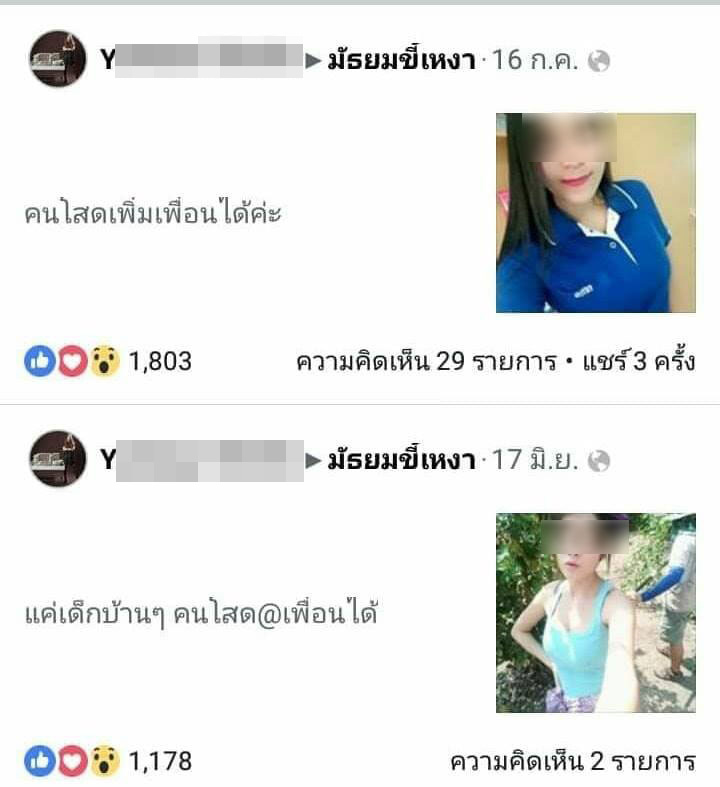The height and width of the screenshot is (787, 720).
Task: Open the avatar on the 17 มิ.ย. post
Action: pos(57,459)
